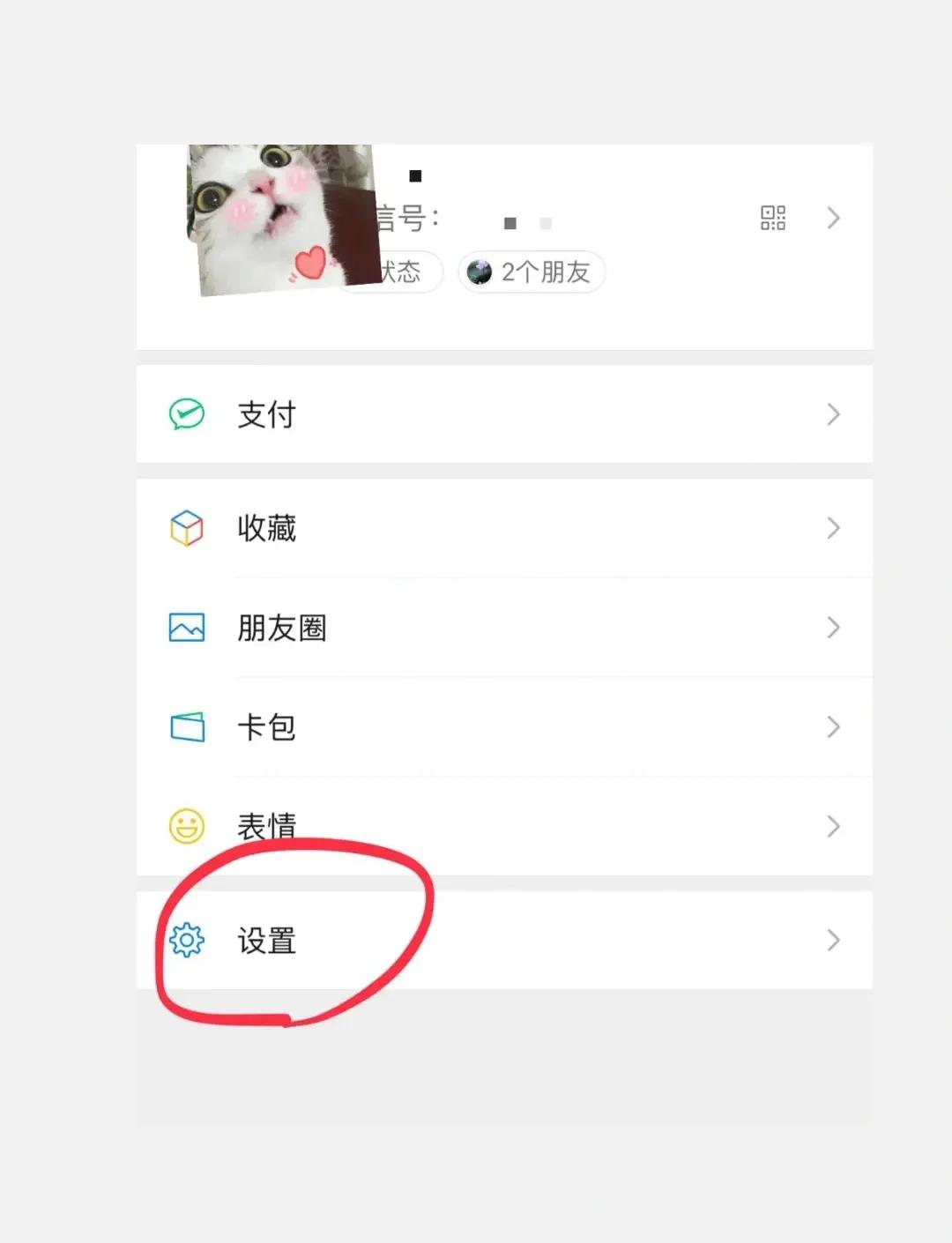The width and height of the screenshot is (952, 1243).
Task: Tap the 表情 list item text
Action: (267, 827)
